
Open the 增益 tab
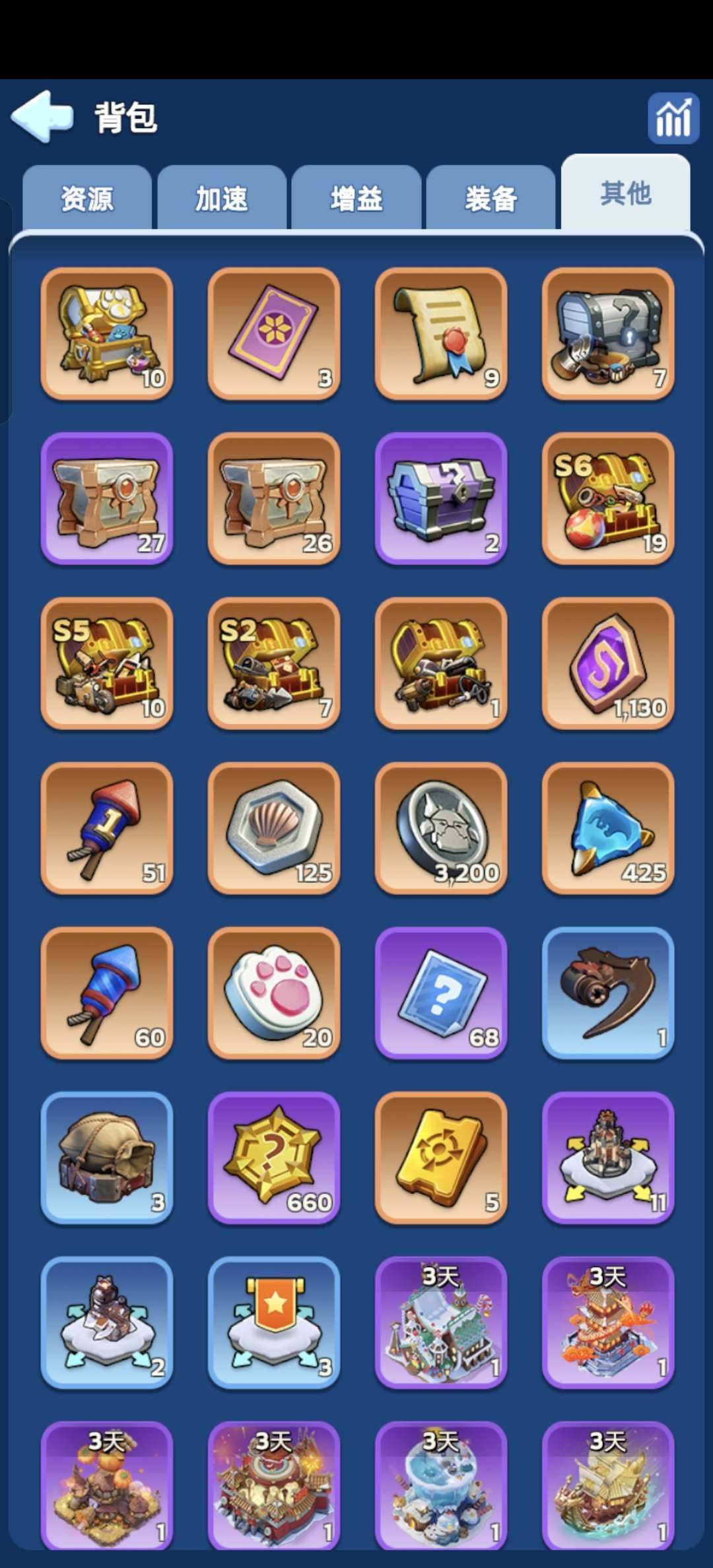coord(356,199)
